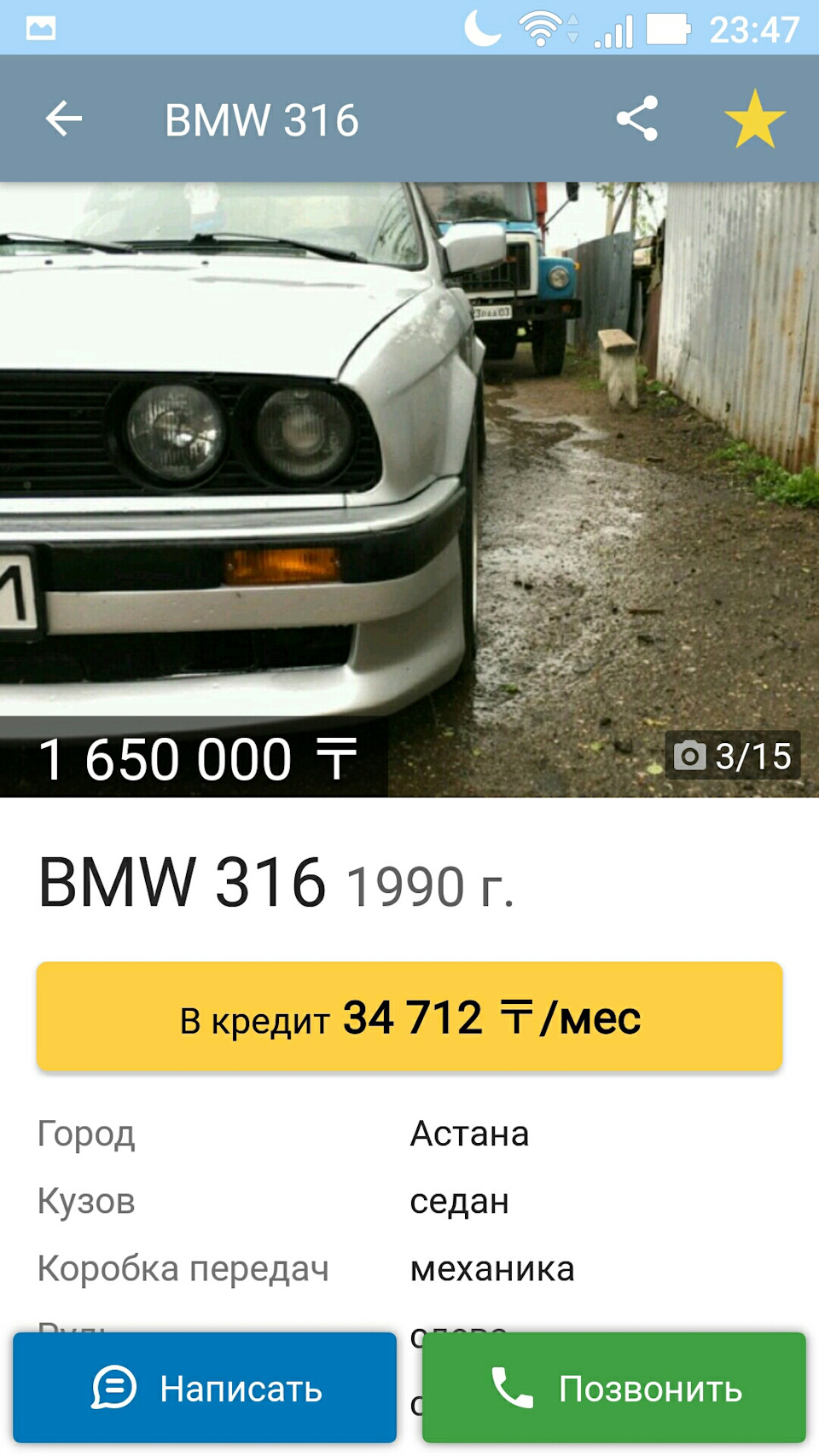Screen dimensions: 819x1456
Task: Go back from the BMW 316 listing
Action: point(64,119)
